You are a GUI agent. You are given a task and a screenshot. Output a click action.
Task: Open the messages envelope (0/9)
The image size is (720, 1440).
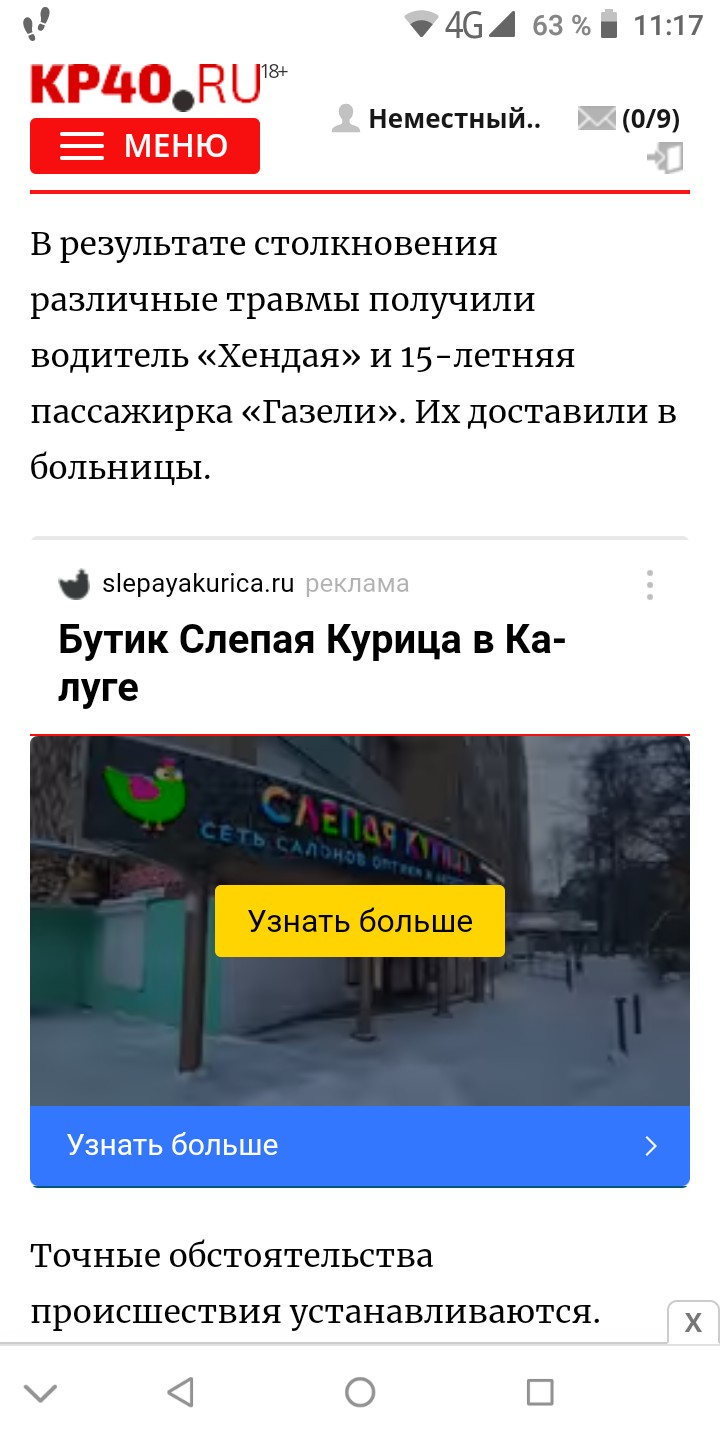click(629, 119)
